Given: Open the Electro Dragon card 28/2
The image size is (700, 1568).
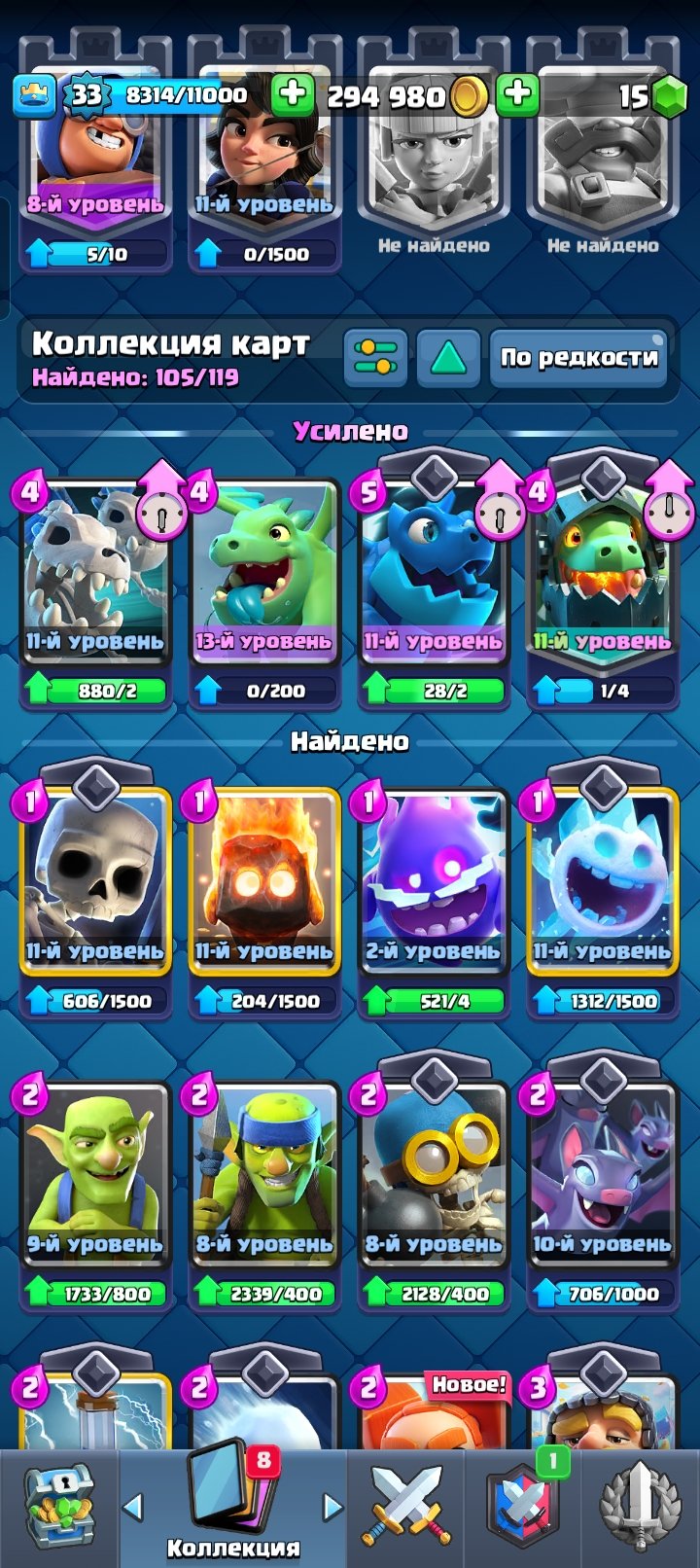Looking at the screenshot, I should (x=434, y=586).
